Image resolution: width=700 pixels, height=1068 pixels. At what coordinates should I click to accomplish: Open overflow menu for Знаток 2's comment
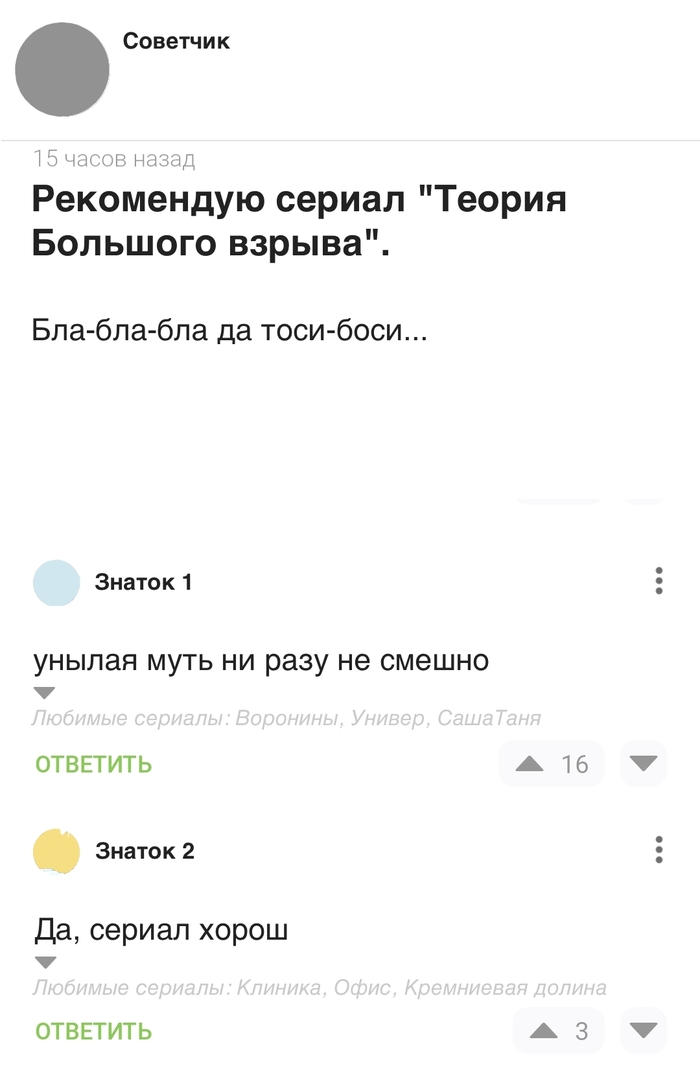click(658, 850)
